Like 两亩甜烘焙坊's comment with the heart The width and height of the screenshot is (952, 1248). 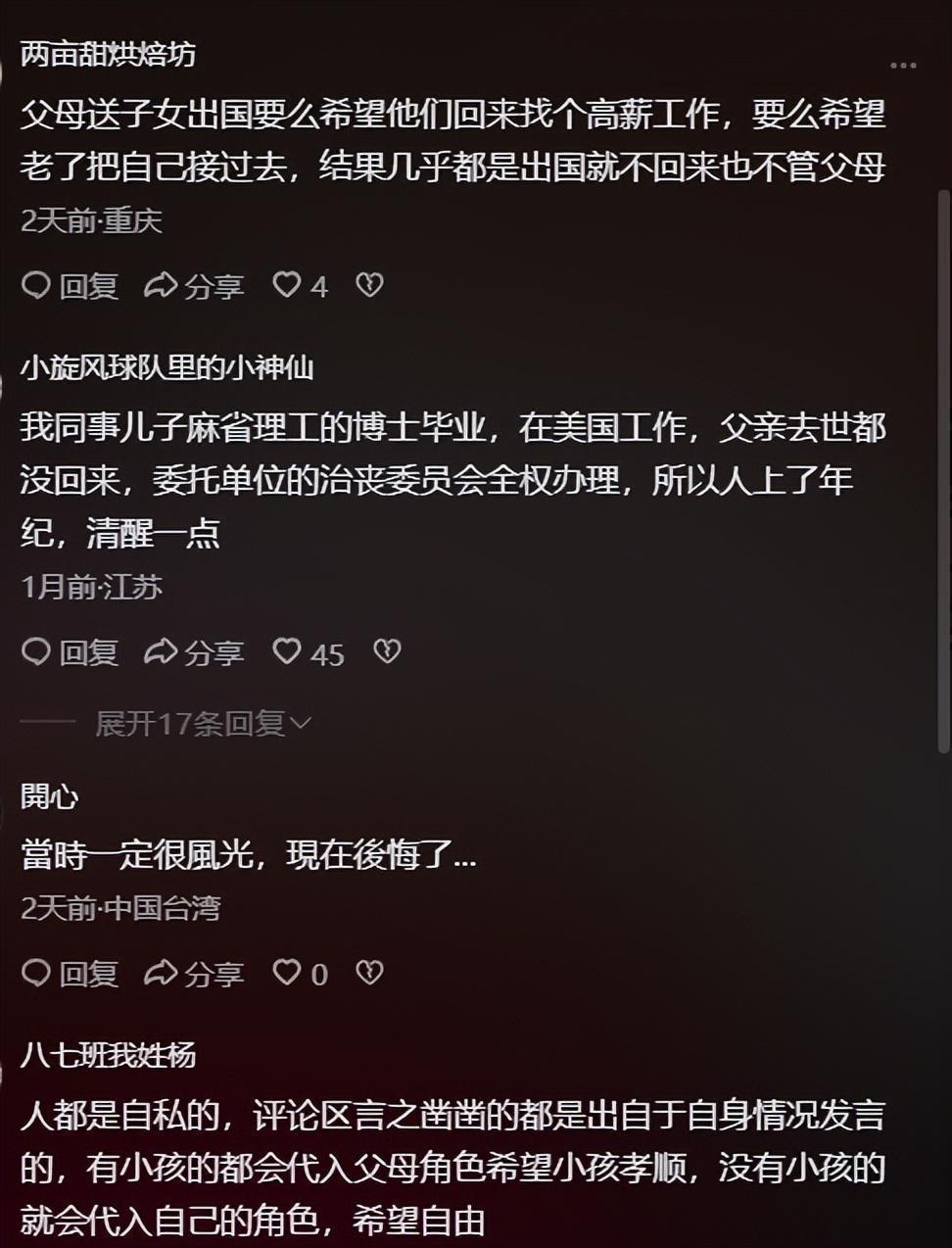286,285
